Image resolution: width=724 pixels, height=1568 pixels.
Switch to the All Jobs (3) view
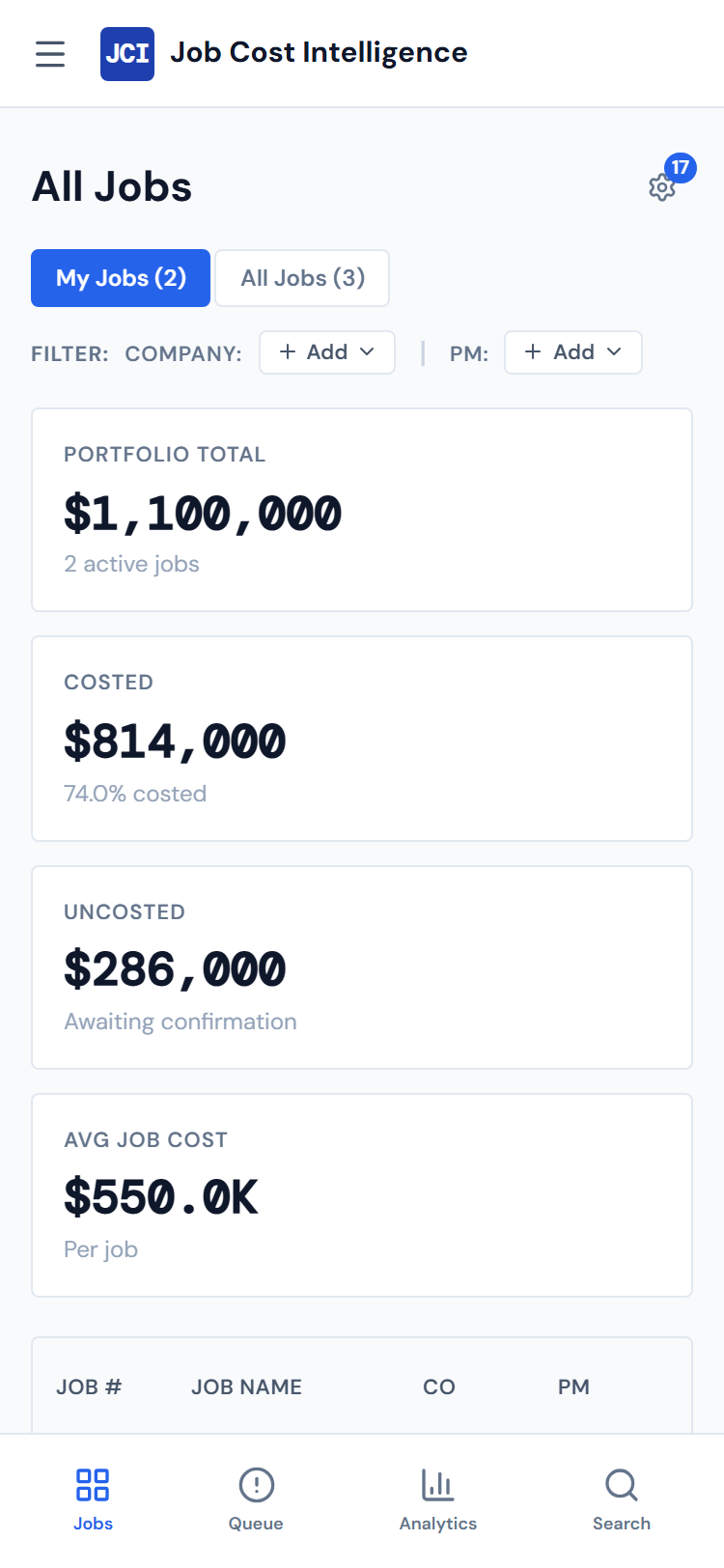click(302, 278)
